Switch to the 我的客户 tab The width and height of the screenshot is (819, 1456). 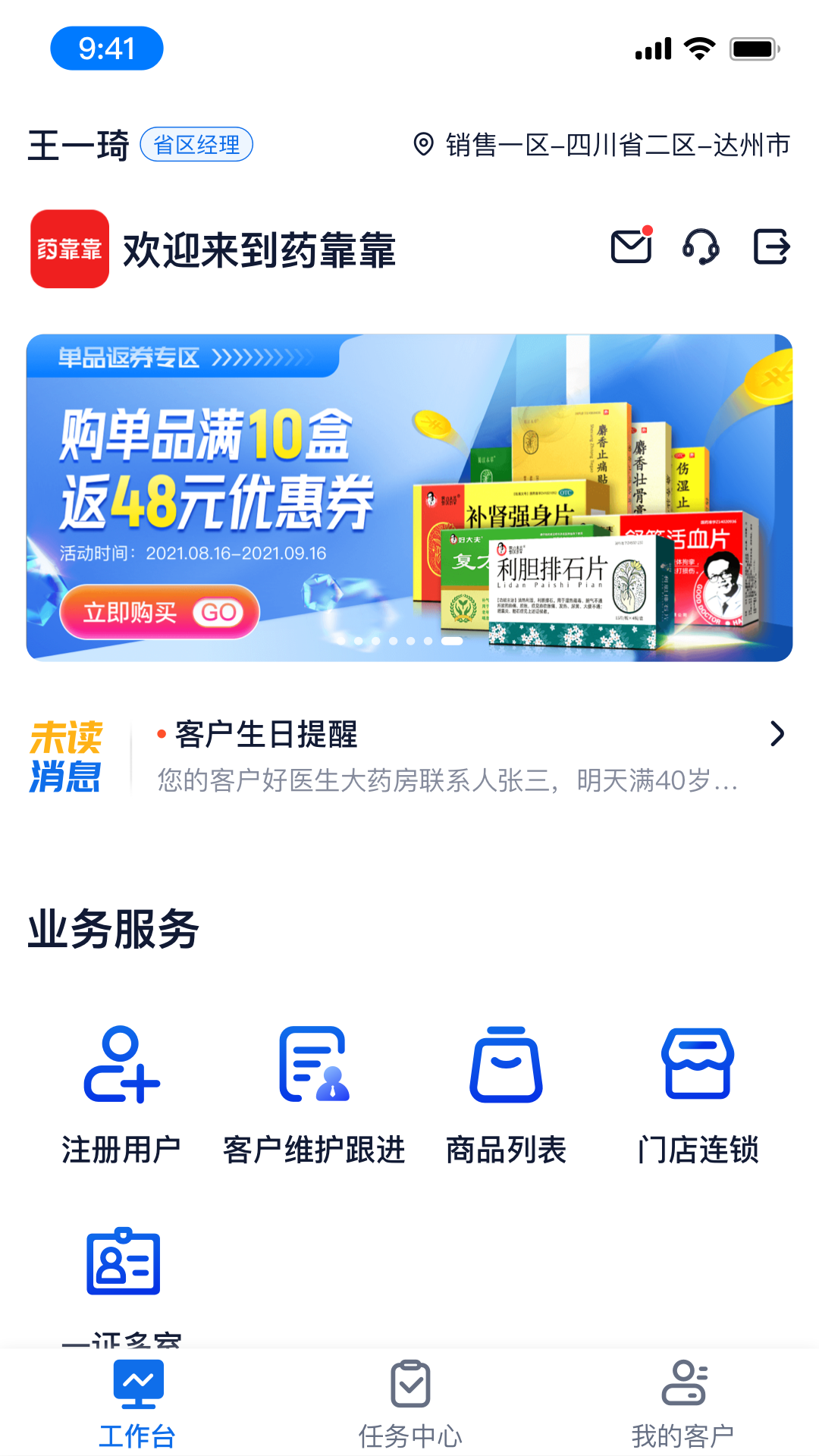click(x=682, y=1404)
